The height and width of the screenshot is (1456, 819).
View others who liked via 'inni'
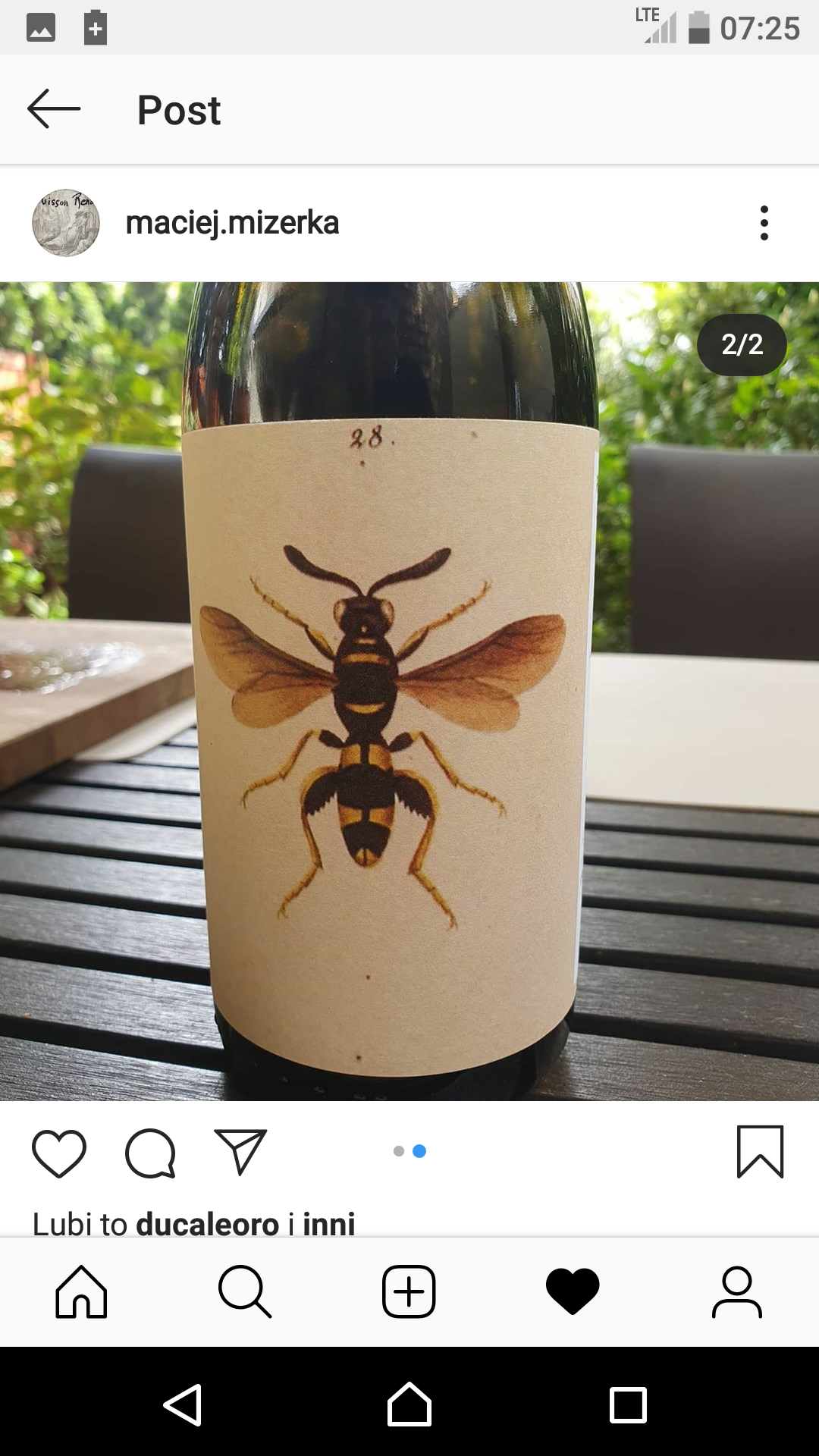click(329, 1222)
